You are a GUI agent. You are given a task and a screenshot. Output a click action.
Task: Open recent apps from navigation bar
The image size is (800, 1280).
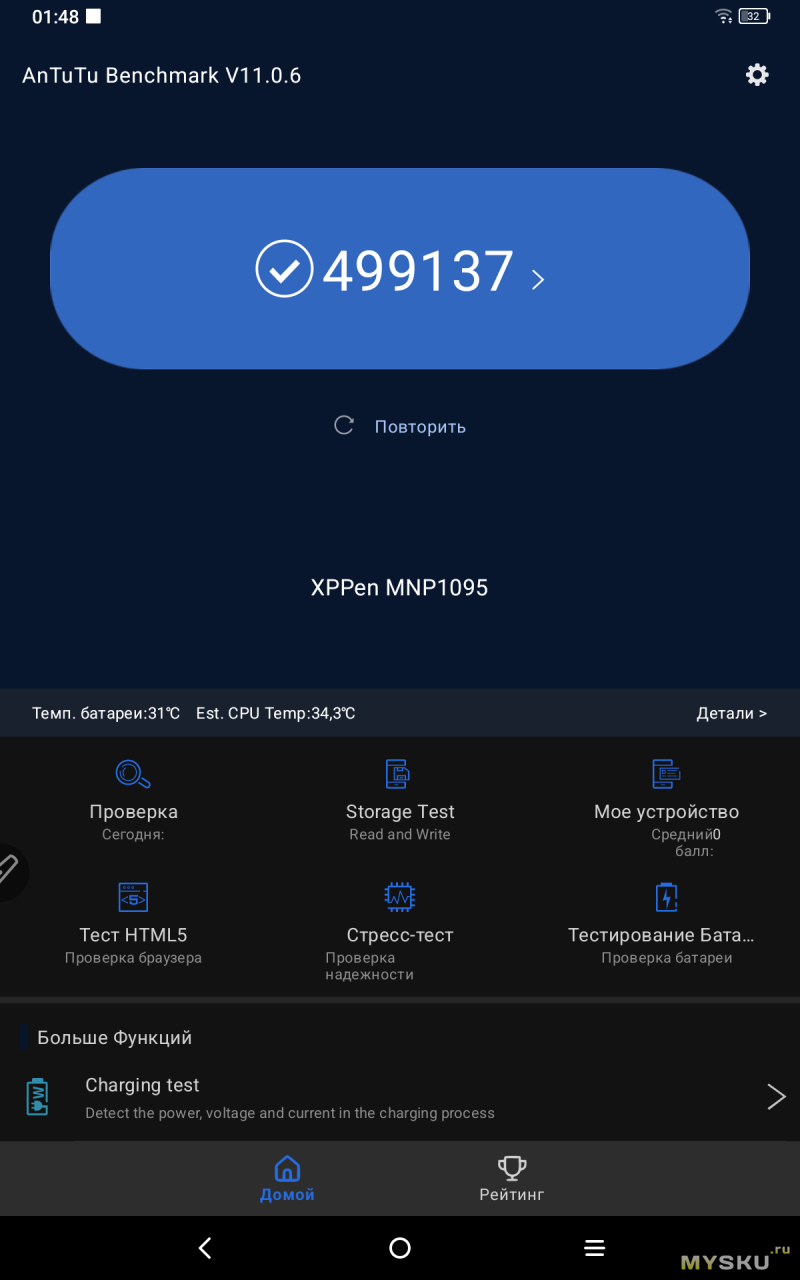click(594, 1248)
